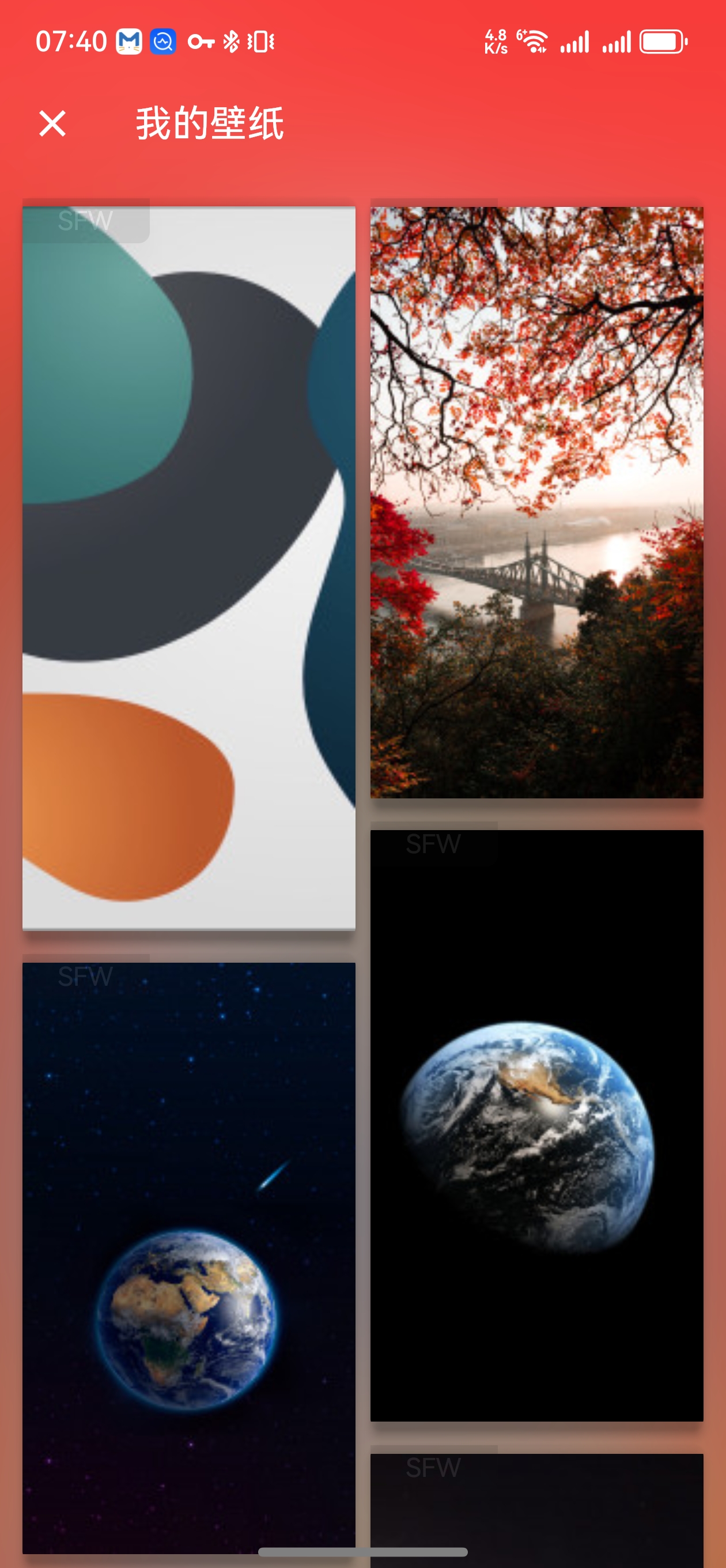Open the autumn leaves bridge wallpaper
This screenshot has width=726, height=1568.
536,502
